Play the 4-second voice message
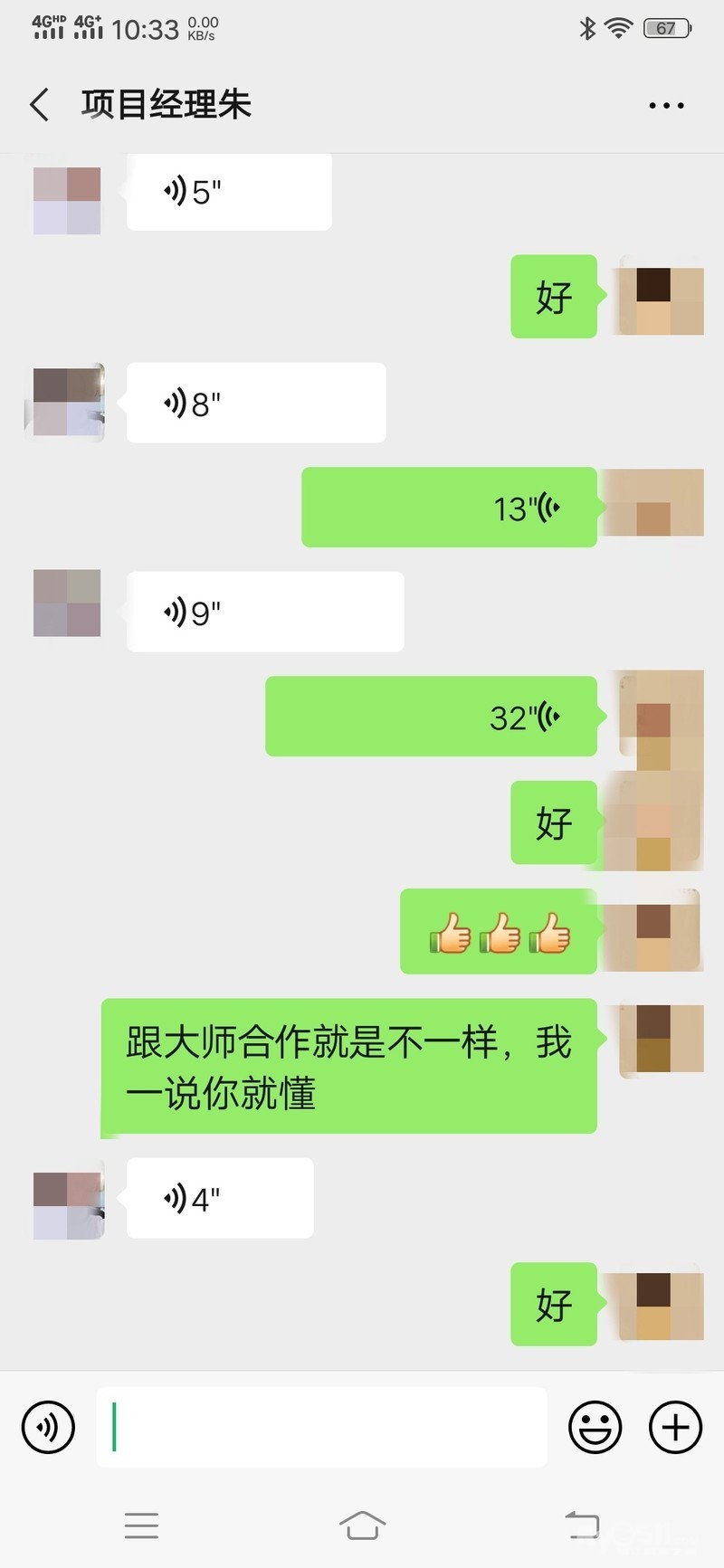This screenshot has width=724, height=1568. point(220,1198)
